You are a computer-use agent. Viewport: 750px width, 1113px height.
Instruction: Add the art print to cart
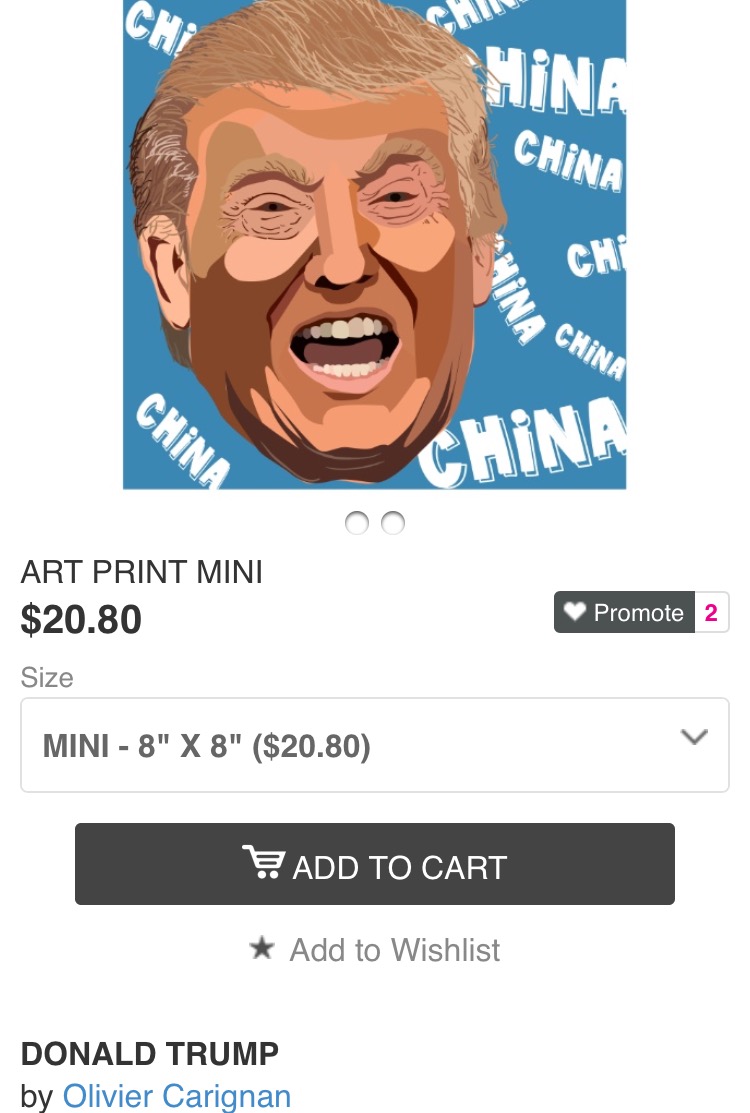tap(374, 864)
